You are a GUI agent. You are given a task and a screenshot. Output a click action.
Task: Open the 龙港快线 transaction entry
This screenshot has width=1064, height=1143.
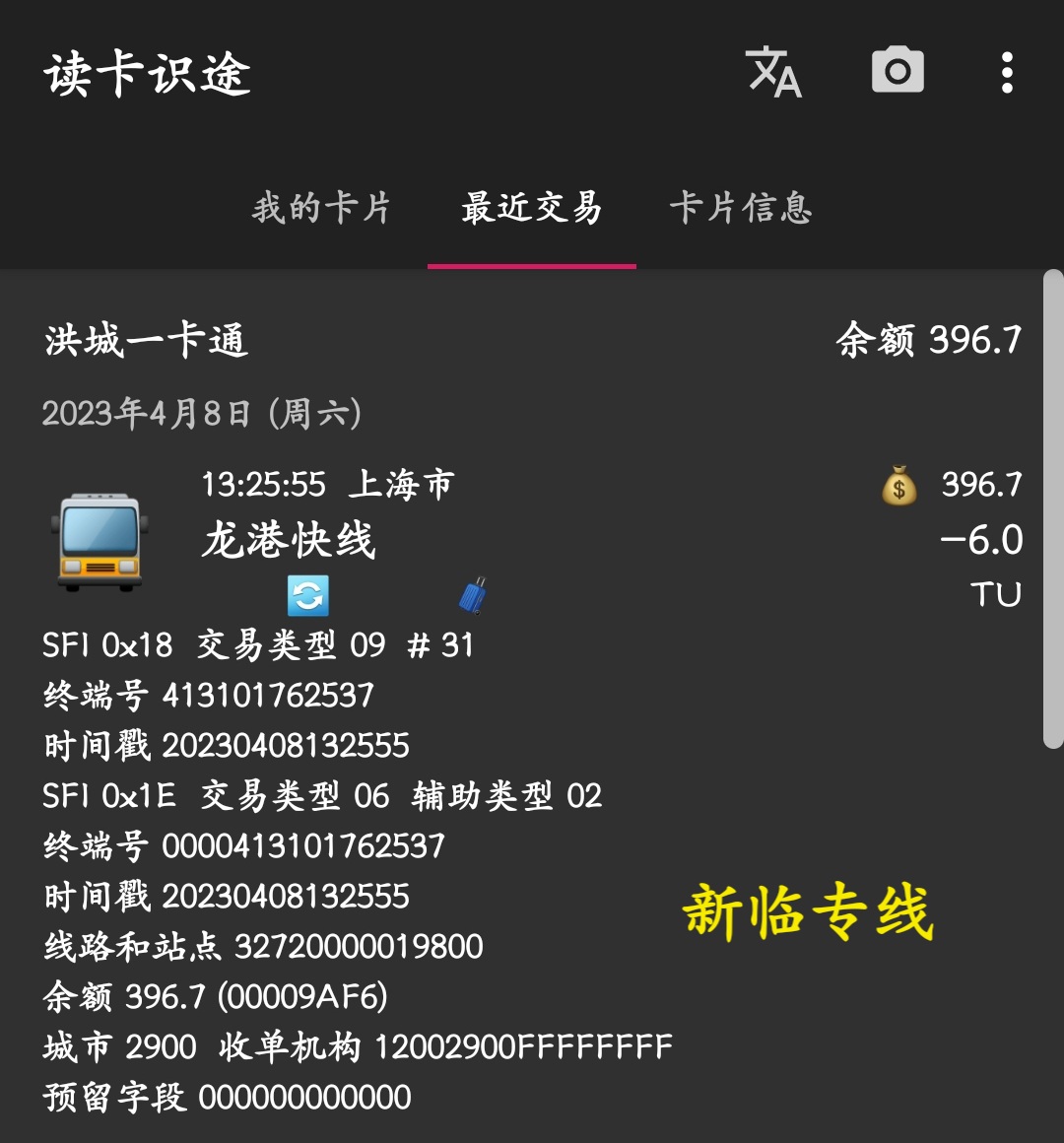pyautogui.click(x=290, y=540)
